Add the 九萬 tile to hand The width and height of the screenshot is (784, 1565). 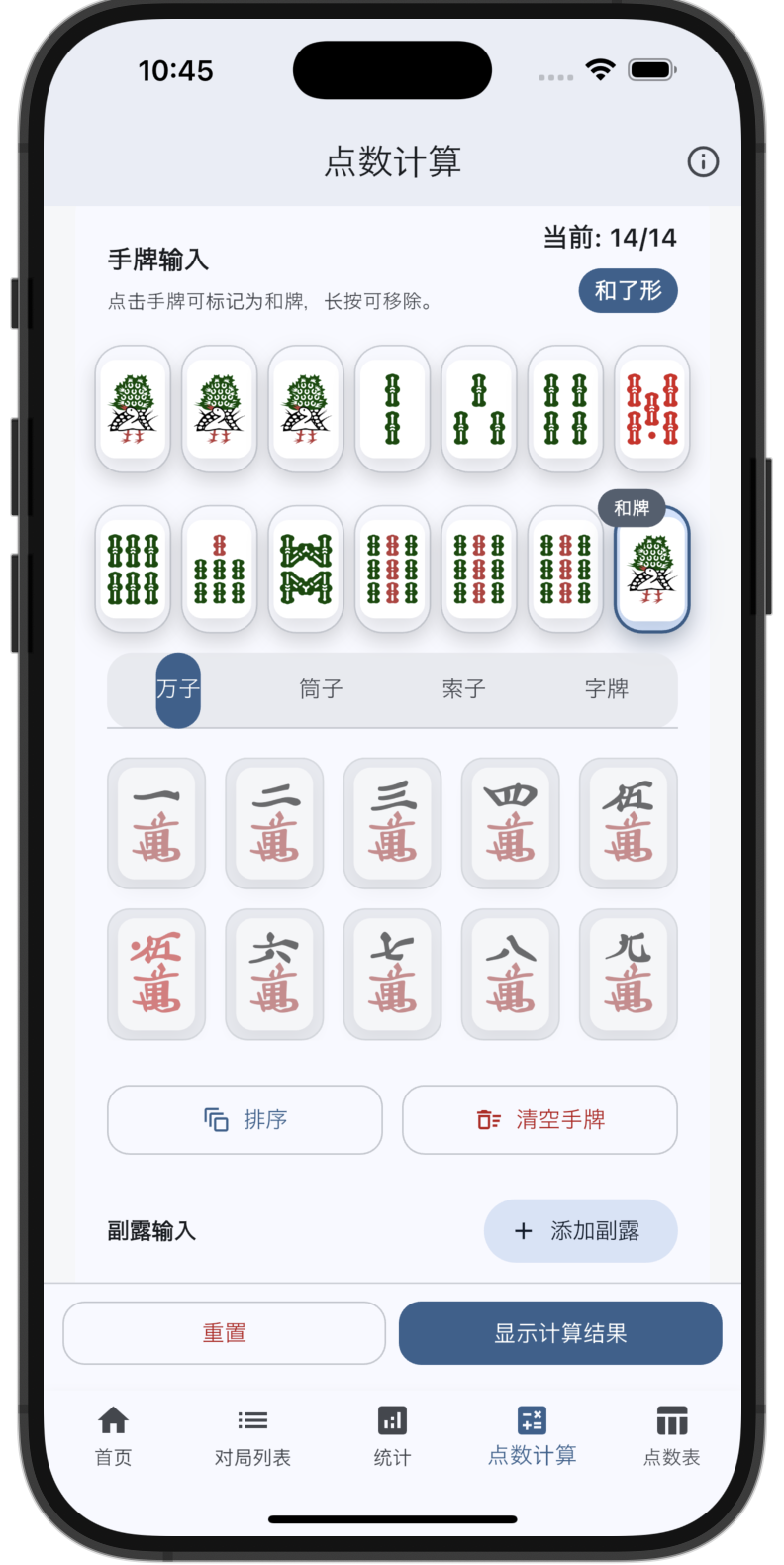click(x=628, y=975)
